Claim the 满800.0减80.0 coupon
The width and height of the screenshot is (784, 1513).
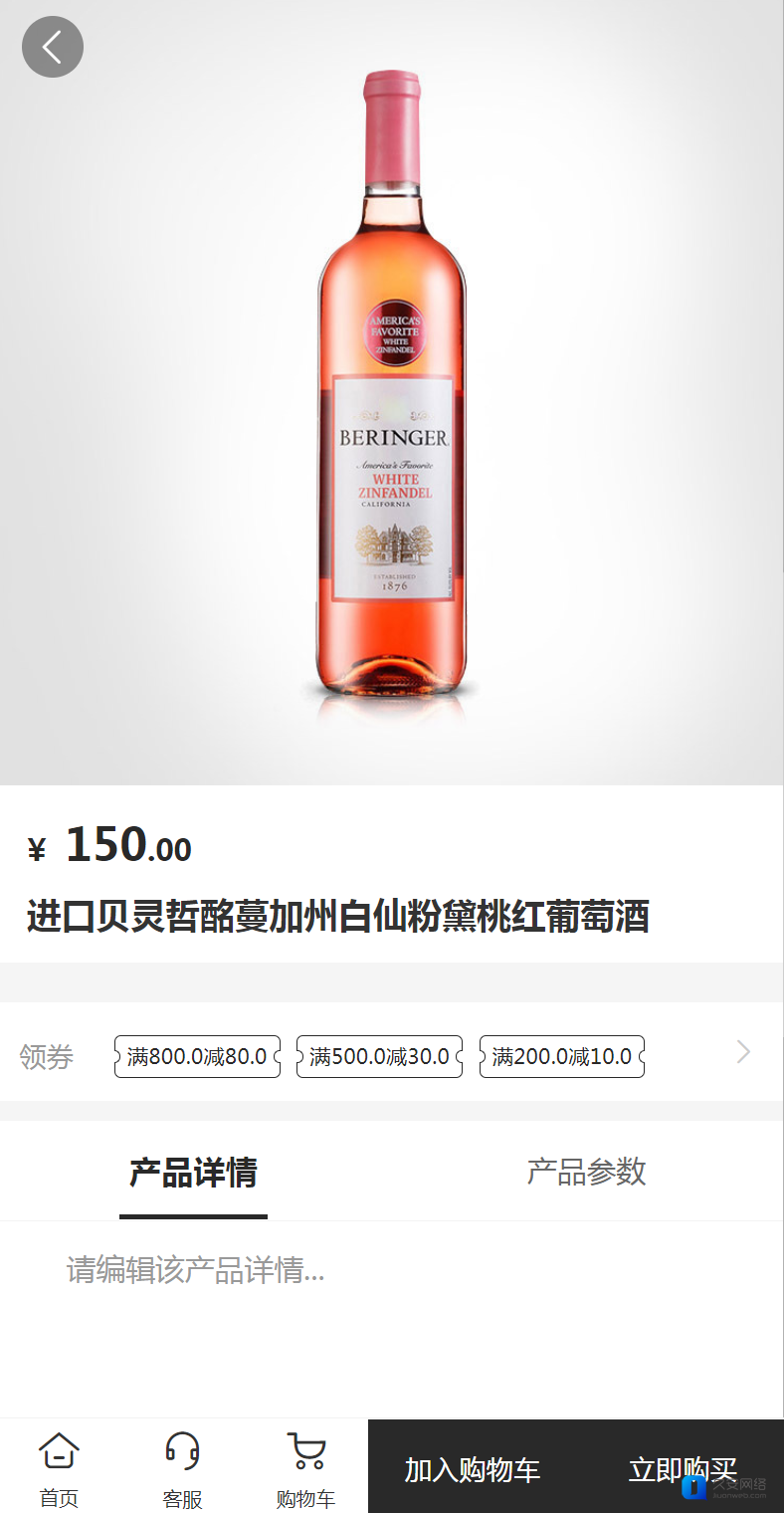(197, 1056)
